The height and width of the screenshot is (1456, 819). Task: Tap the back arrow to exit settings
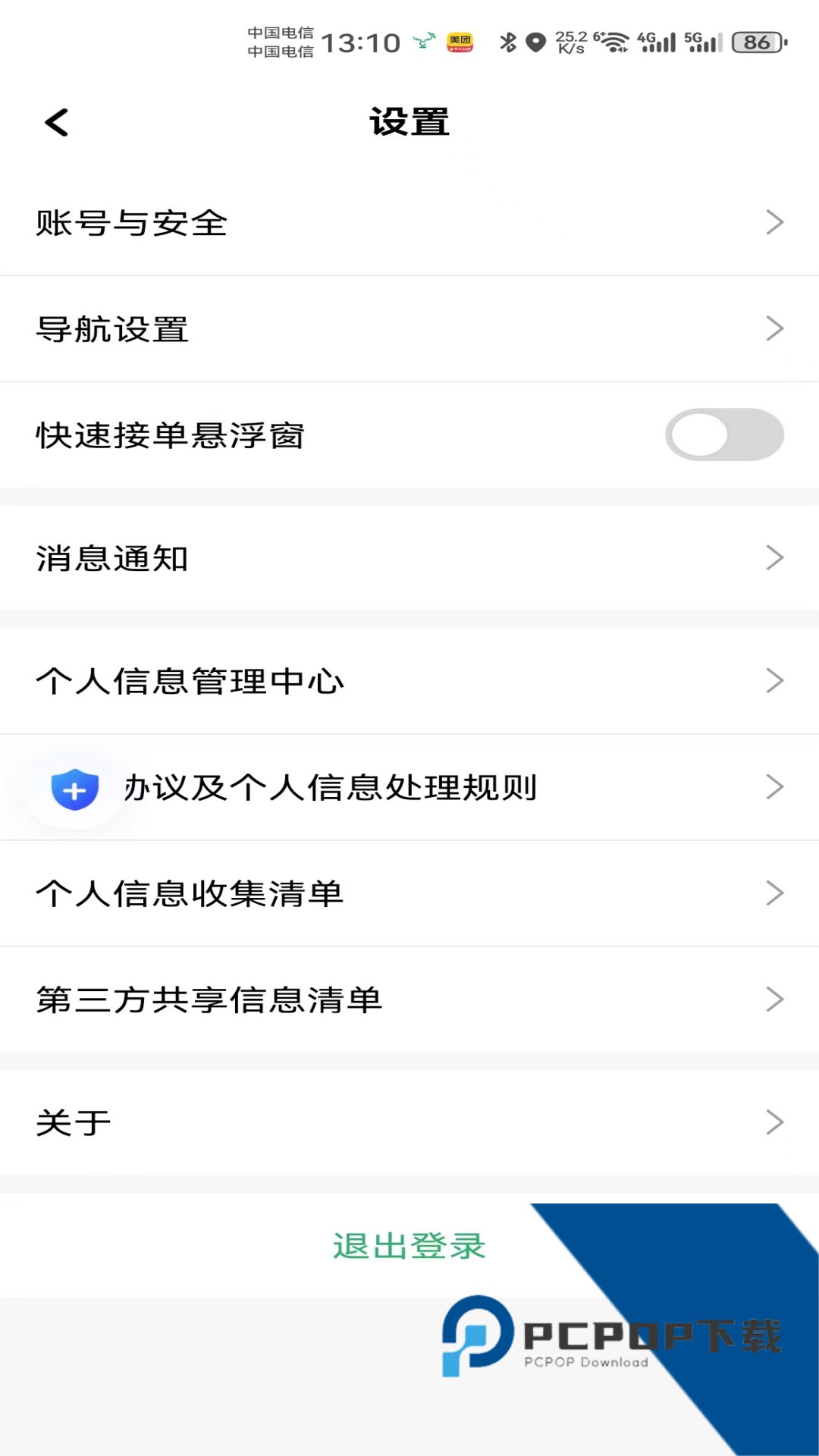click(55, 121)
